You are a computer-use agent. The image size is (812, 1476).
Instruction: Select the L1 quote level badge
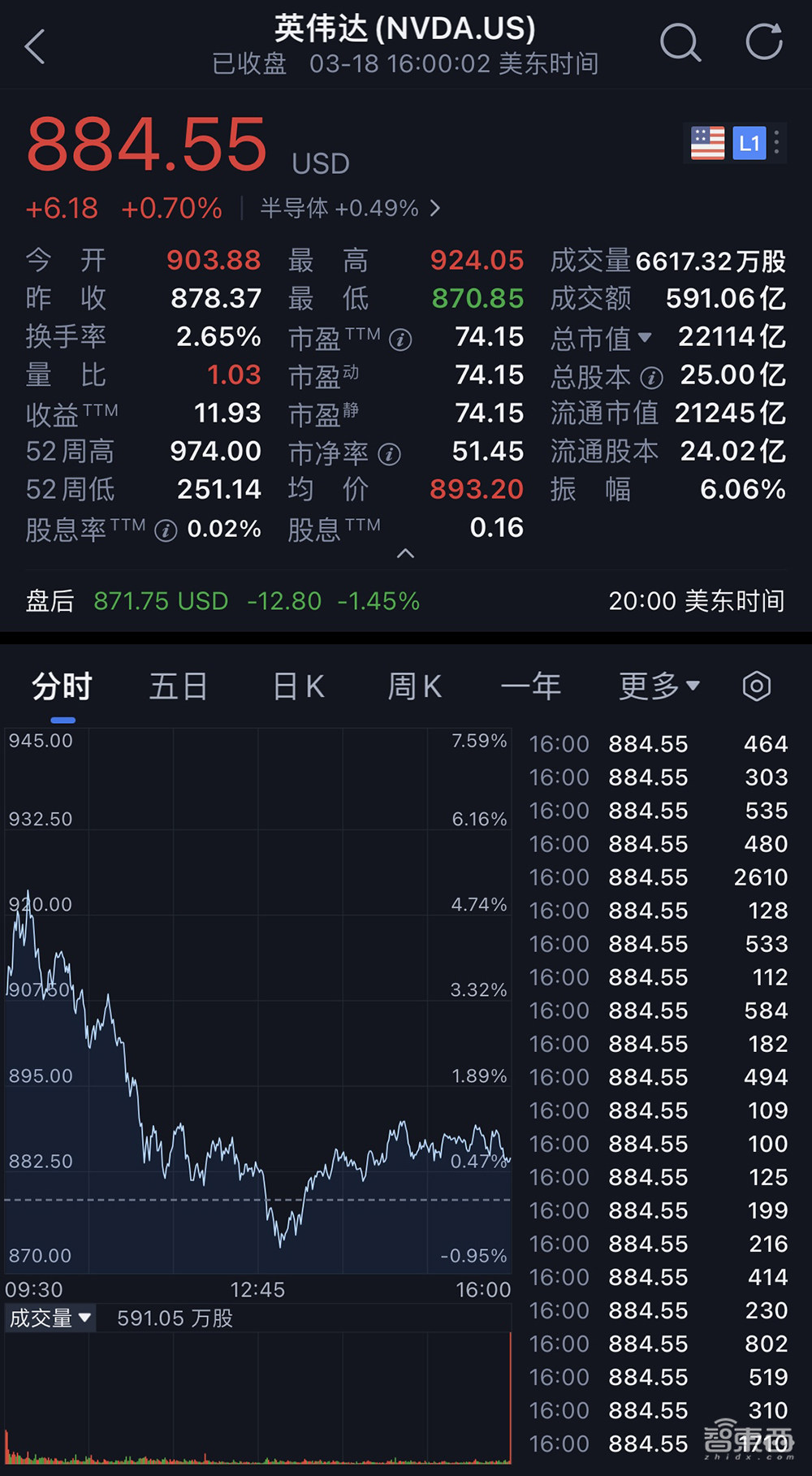click(x=749, y=144)
